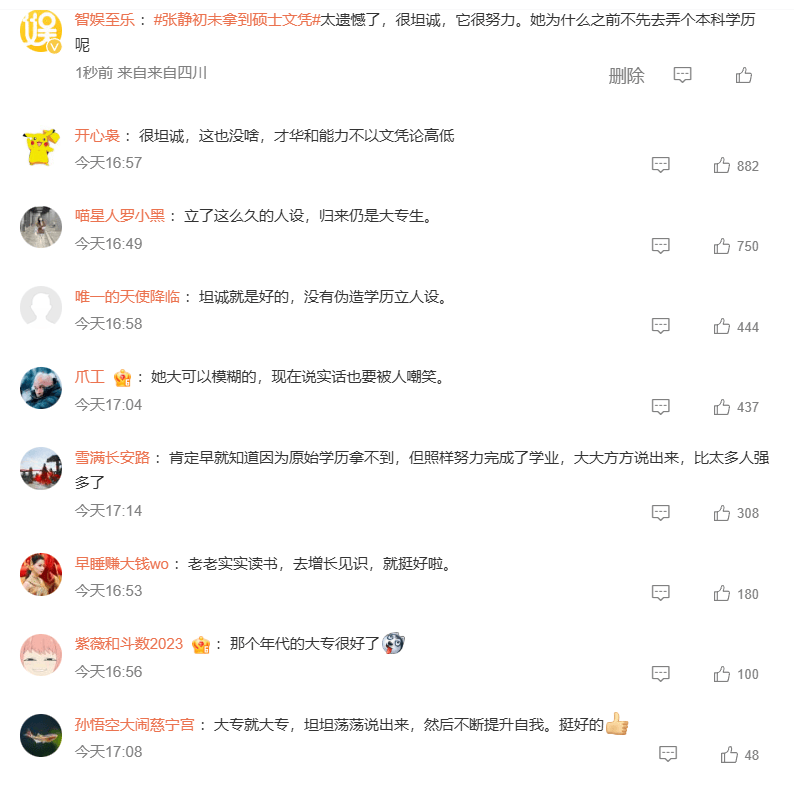The height and width of the screenshot is (790, 794).
Task: Like 智娱至乐's comment
Action: click(x=743, y=75)
